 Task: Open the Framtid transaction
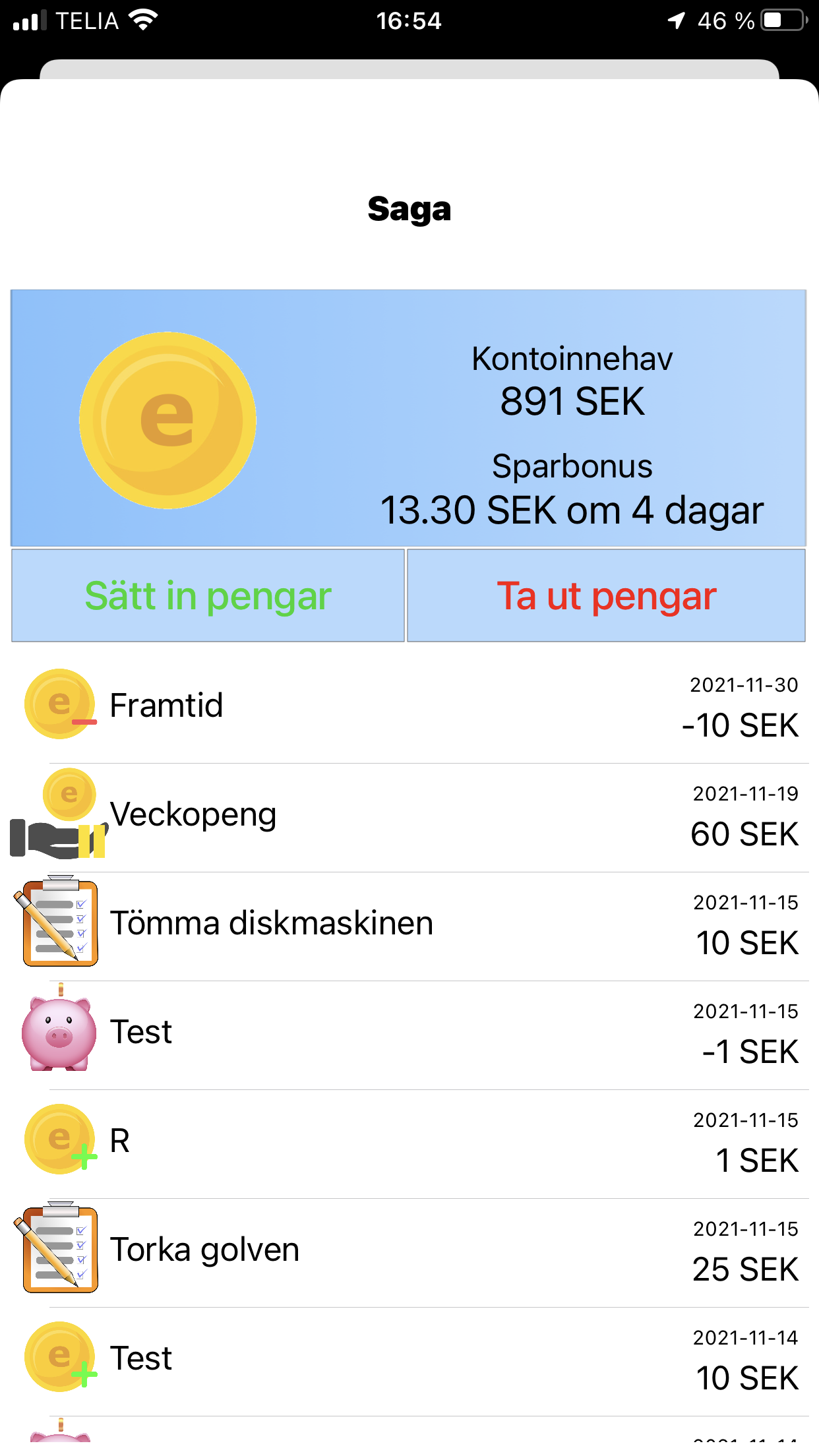click(409, 706)
